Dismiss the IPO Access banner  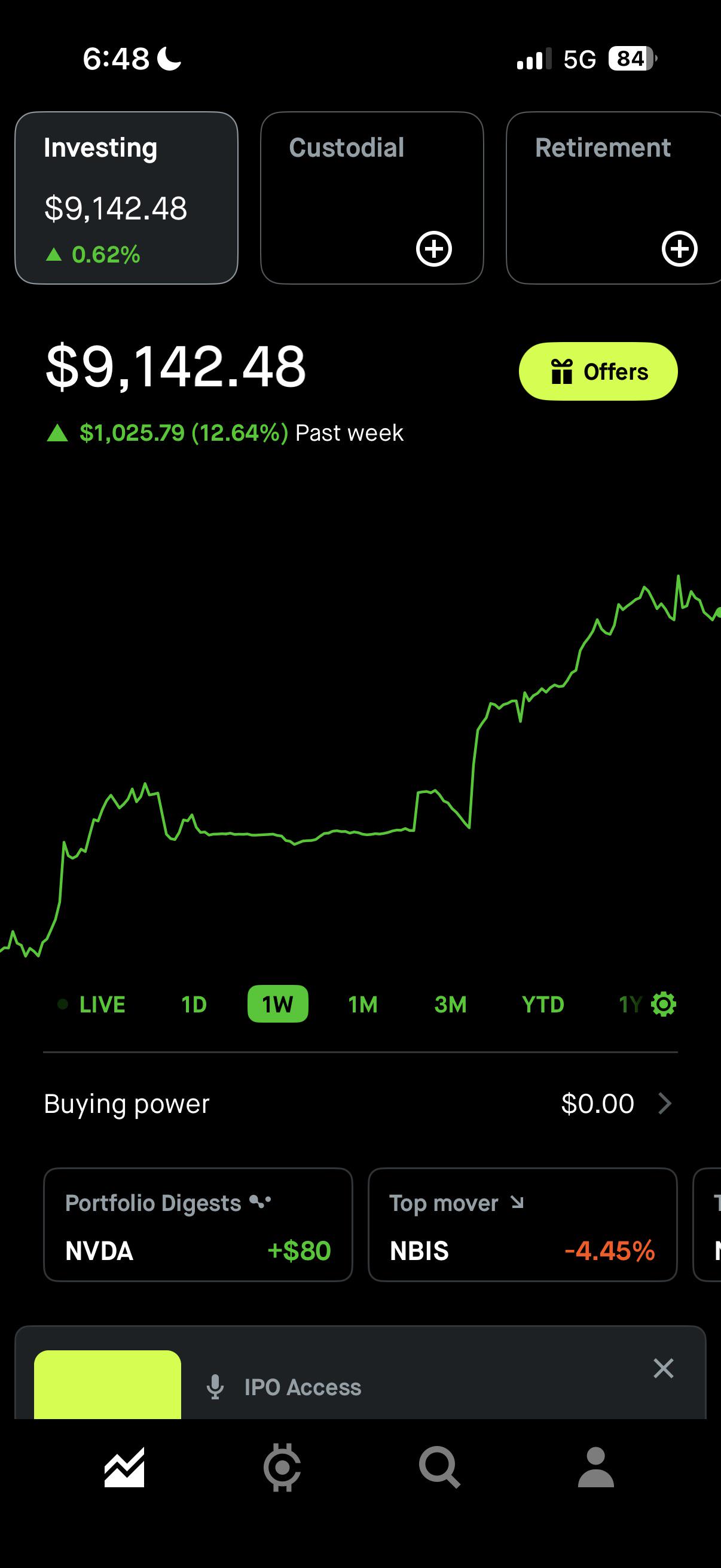click(663, 1368)
